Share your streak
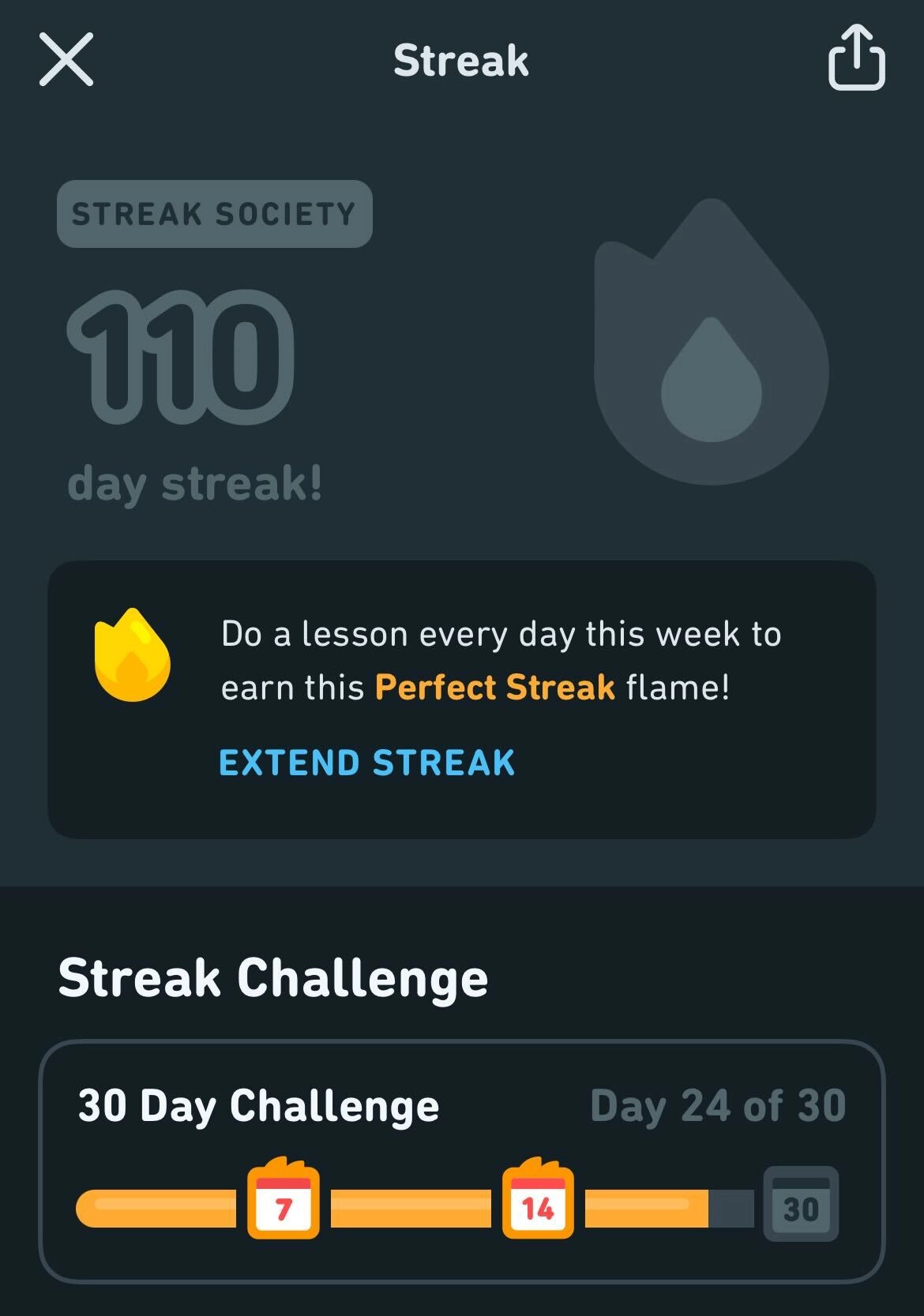Screen dimensions: 924x1316 856,58
